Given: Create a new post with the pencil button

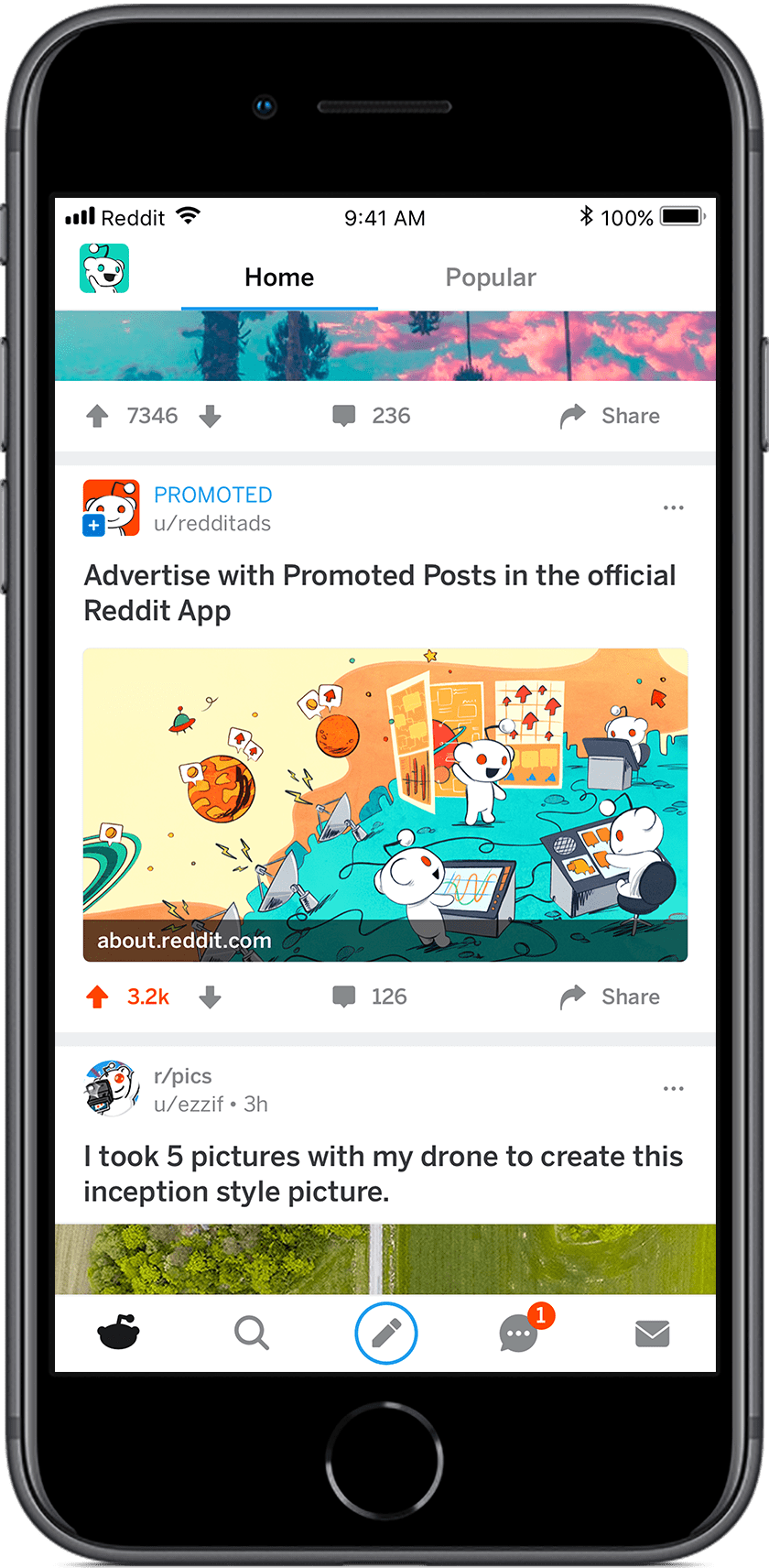Looking at the screenshot, I should pos(385,1333).
